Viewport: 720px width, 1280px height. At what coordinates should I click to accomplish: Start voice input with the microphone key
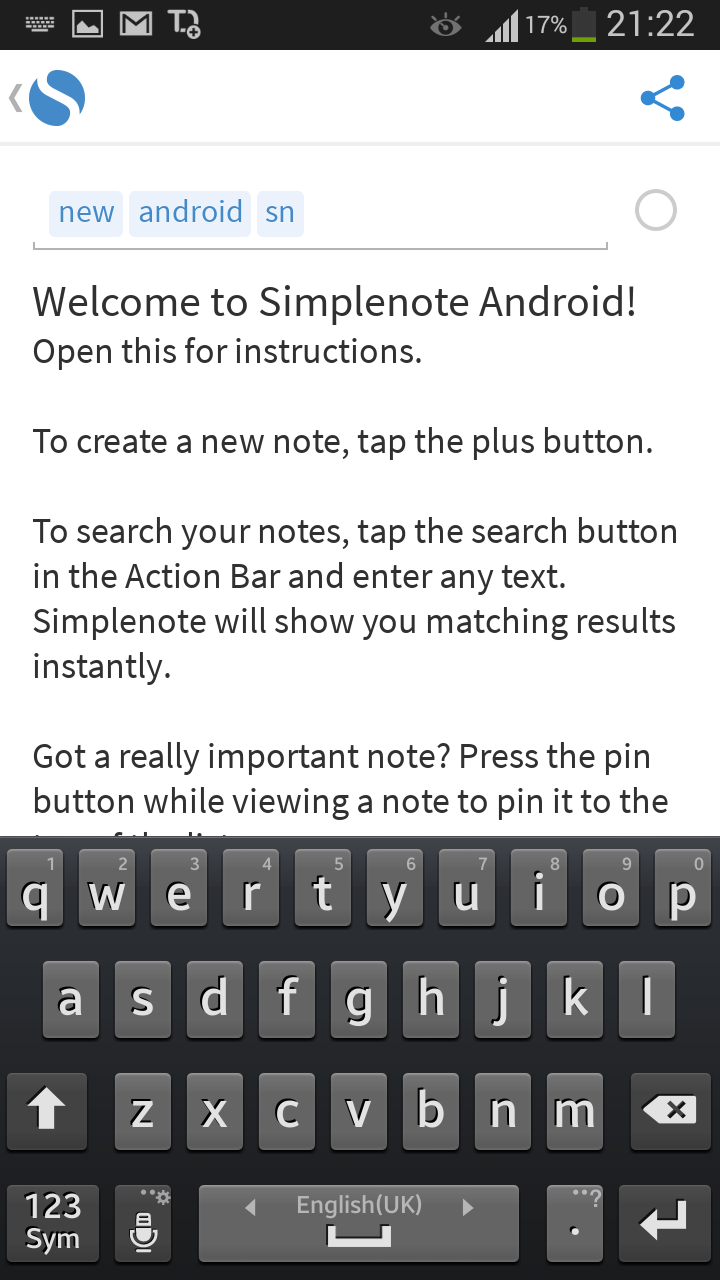tap(143, 1224)
